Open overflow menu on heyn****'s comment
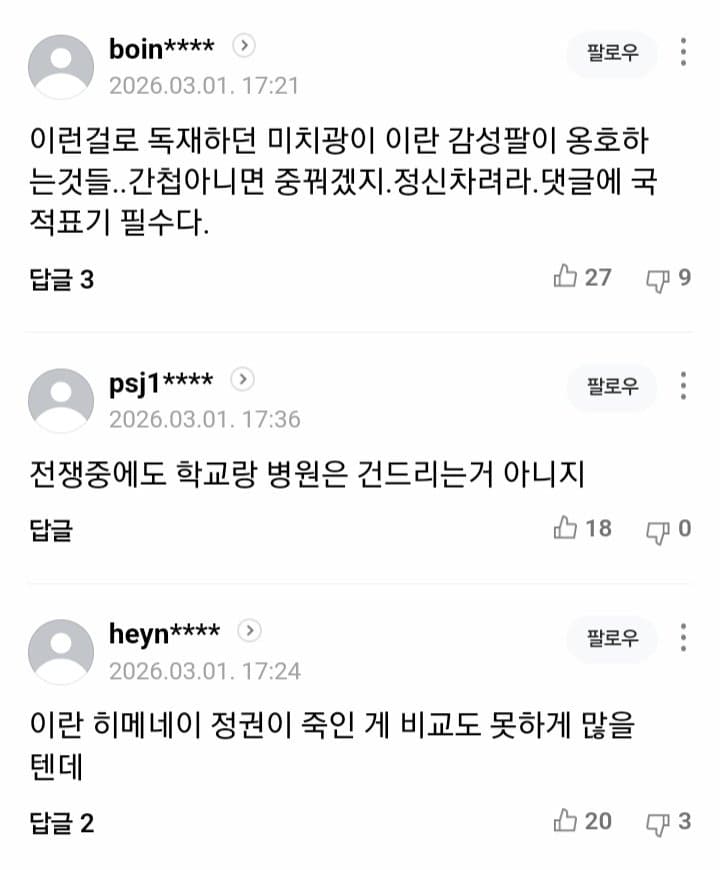 pos(683,637)
